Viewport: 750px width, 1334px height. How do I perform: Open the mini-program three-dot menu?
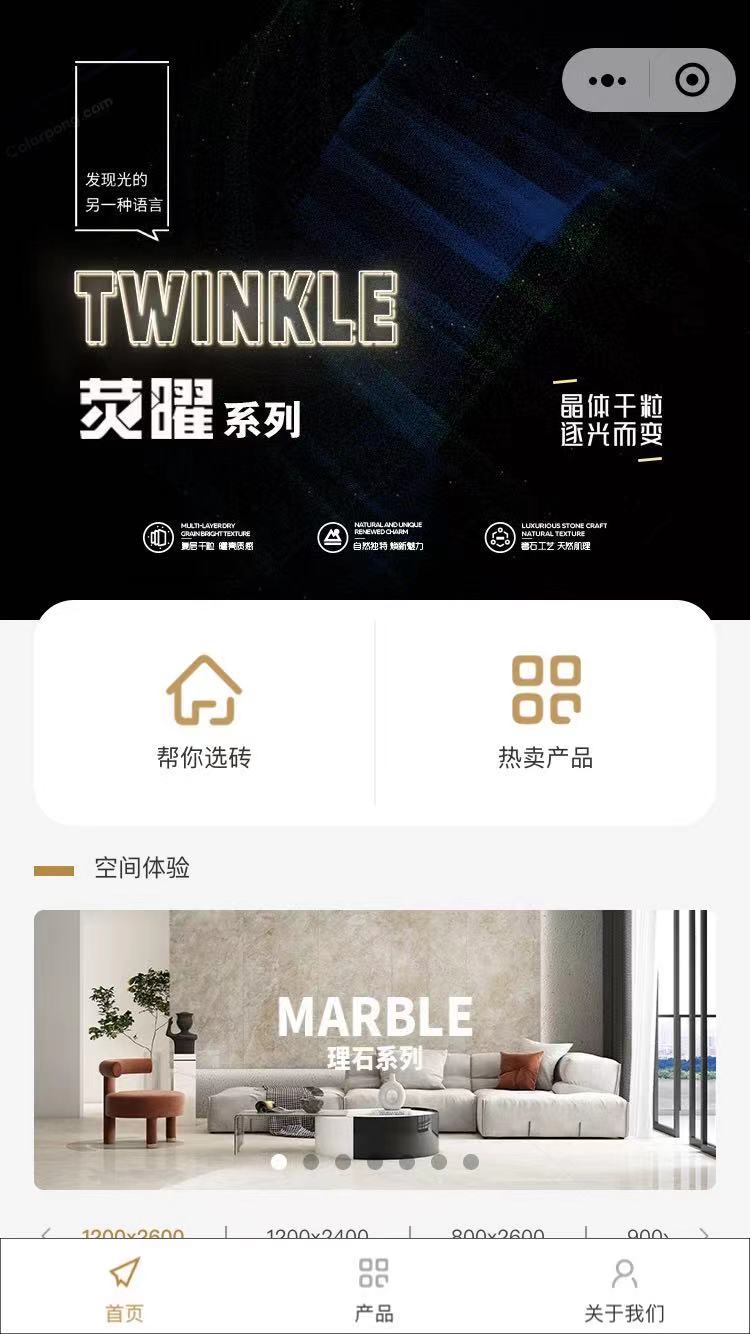coord(607,80)
